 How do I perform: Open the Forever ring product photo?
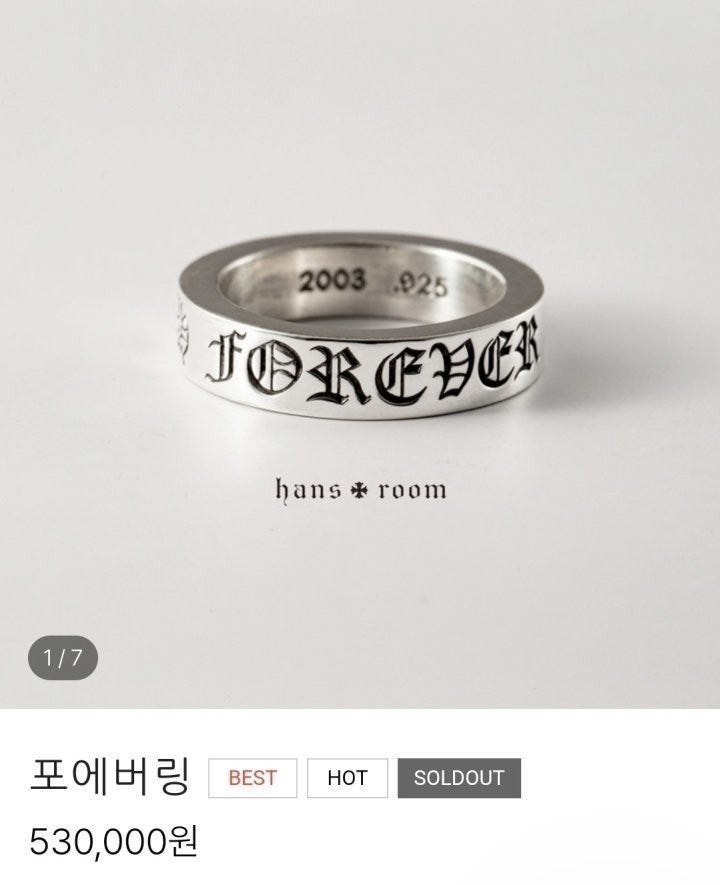[360, 330]
